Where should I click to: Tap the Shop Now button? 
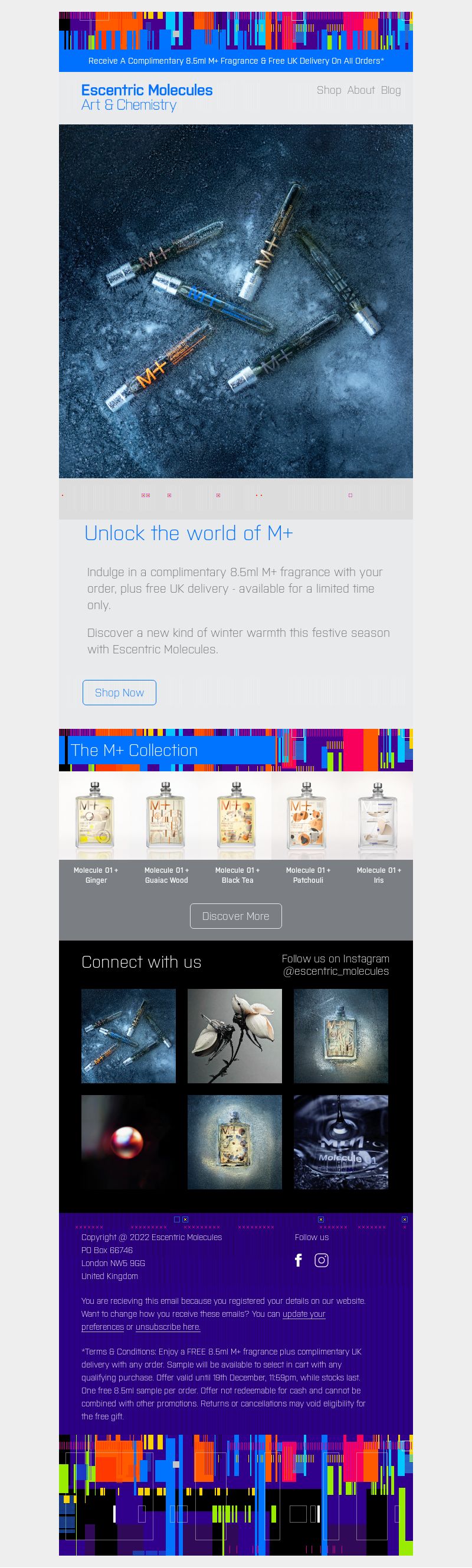coord(119,692)
